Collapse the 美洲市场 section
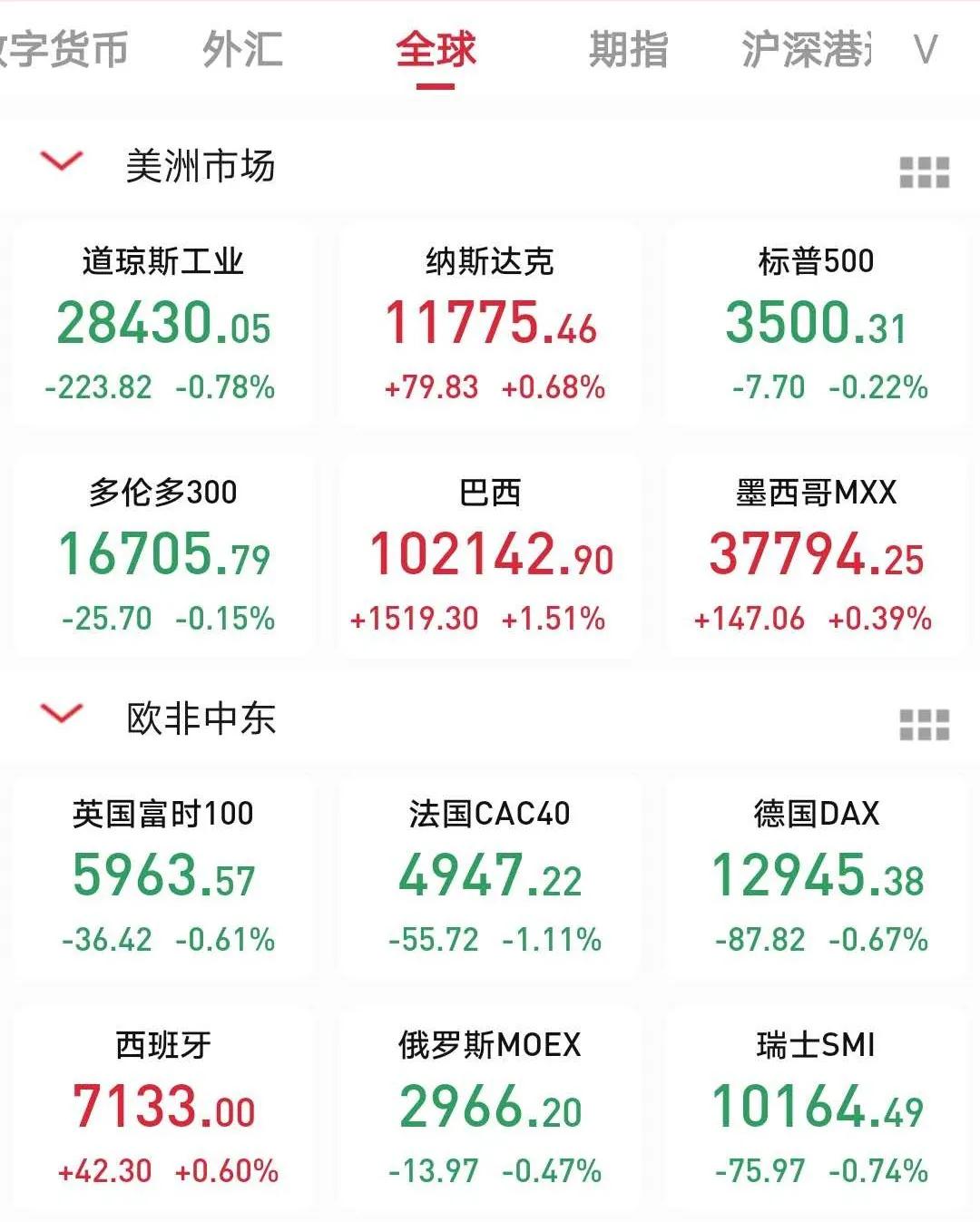980x1222 pixels. [x=62, y=163]
